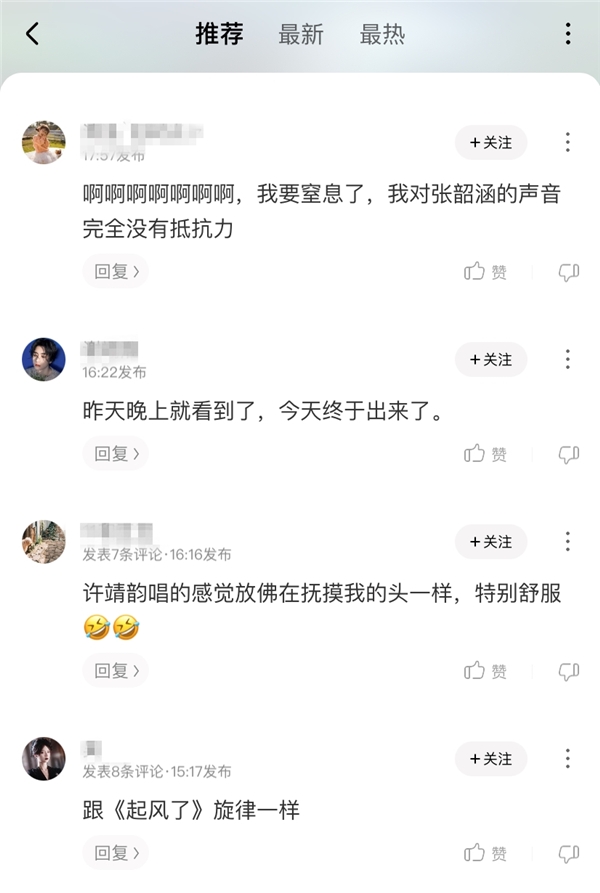Reply to the 许靖韵 comment
Viewport: 600px width, 893px height.
coord(114,671)
